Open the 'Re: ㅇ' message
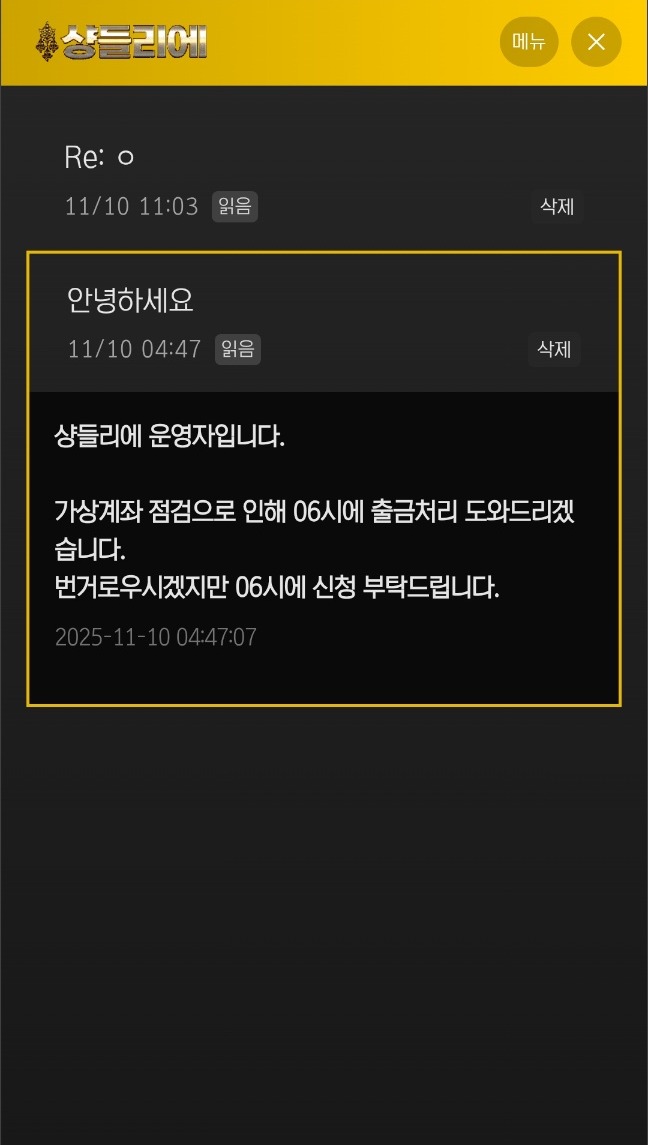The height and width of the screenshot is (1145, 648). point(100,157)
